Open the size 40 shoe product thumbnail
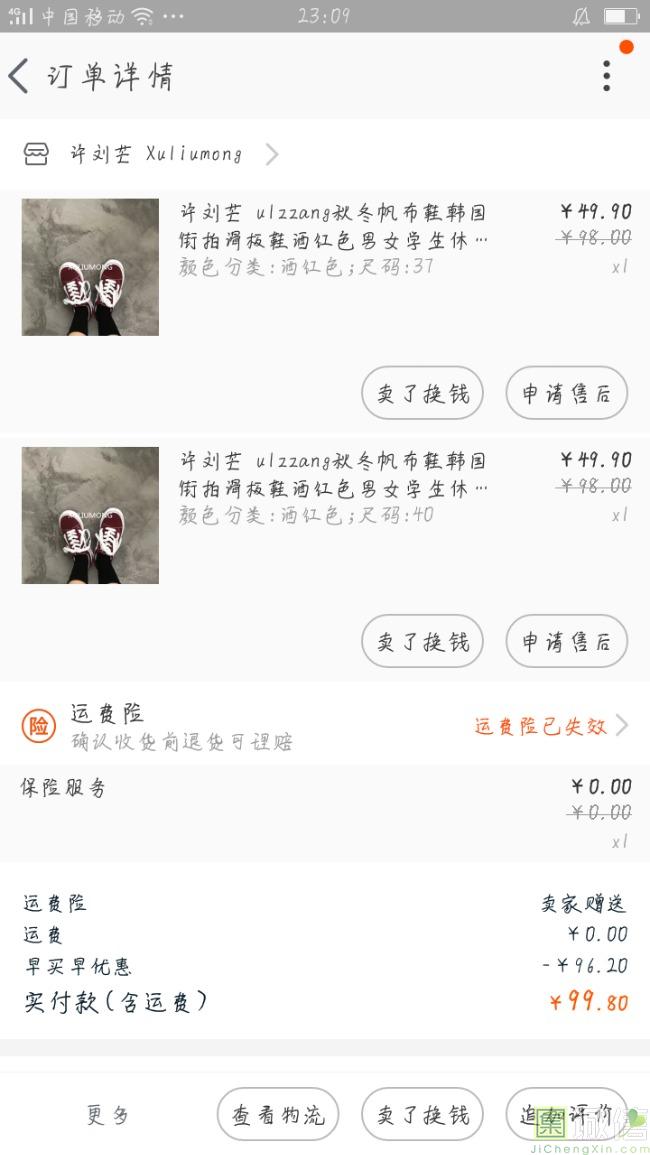Screen dimensions: 650x1155 90,515
